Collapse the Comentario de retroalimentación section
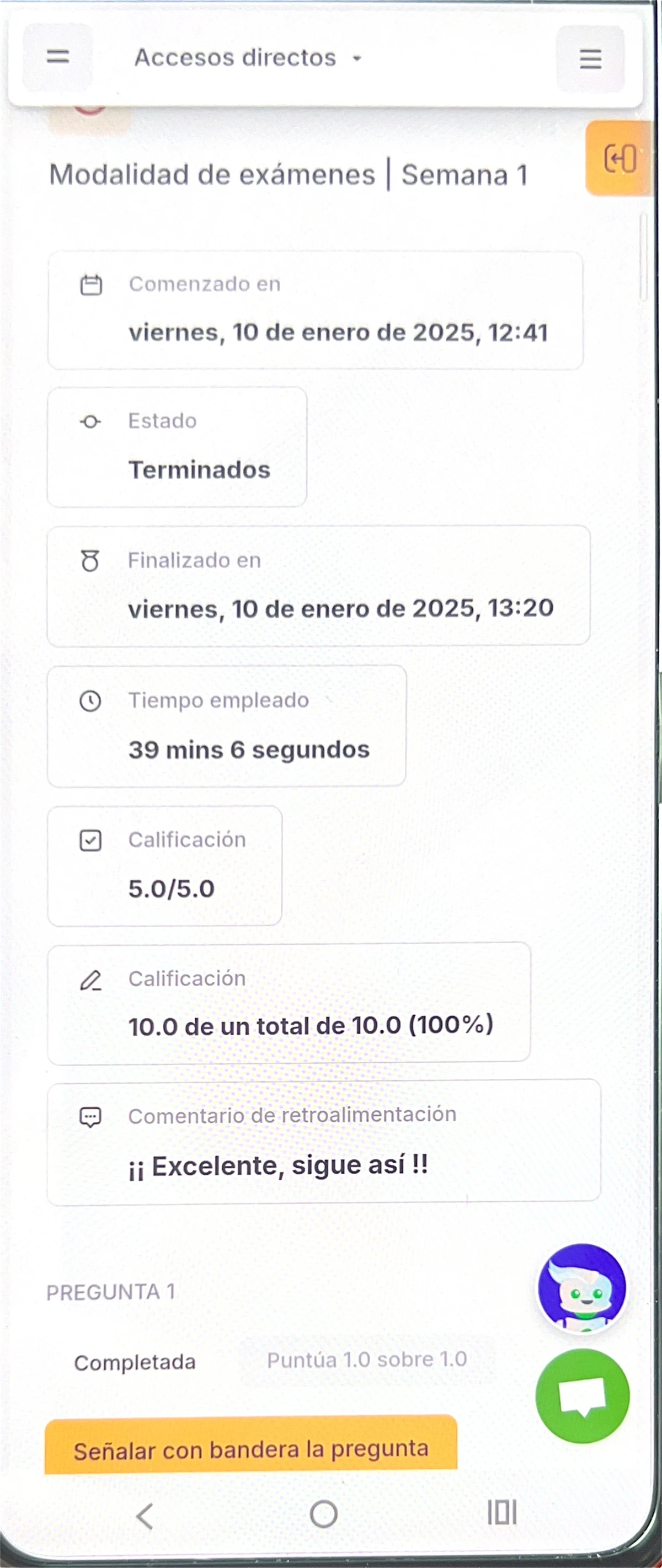Screen dimensions: 662x1568 click(x=294, y=1115)
